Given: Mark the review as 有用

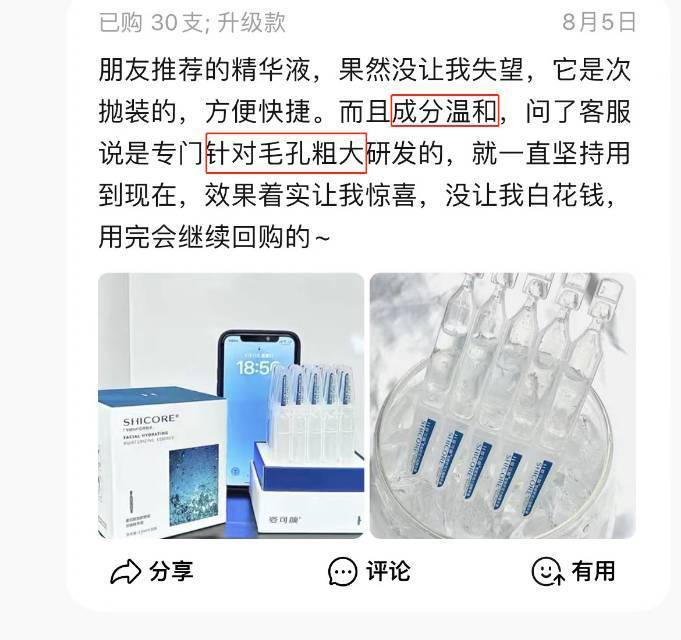Looking at the screenshot, I should coord(573,571).
